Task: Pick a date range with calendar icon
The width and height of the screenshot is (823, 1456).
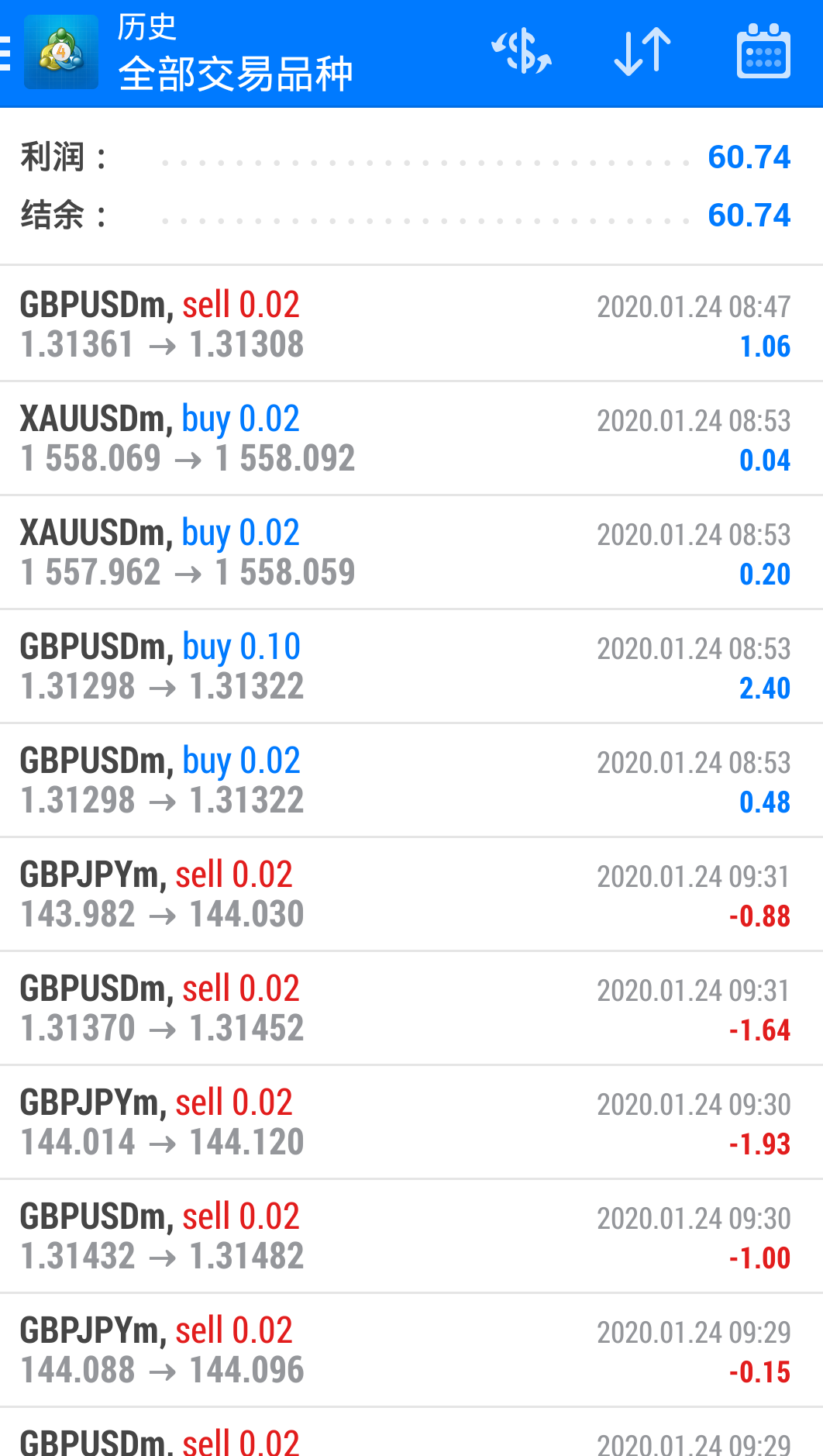Action: pyautogui.click(x=763, y=52)
